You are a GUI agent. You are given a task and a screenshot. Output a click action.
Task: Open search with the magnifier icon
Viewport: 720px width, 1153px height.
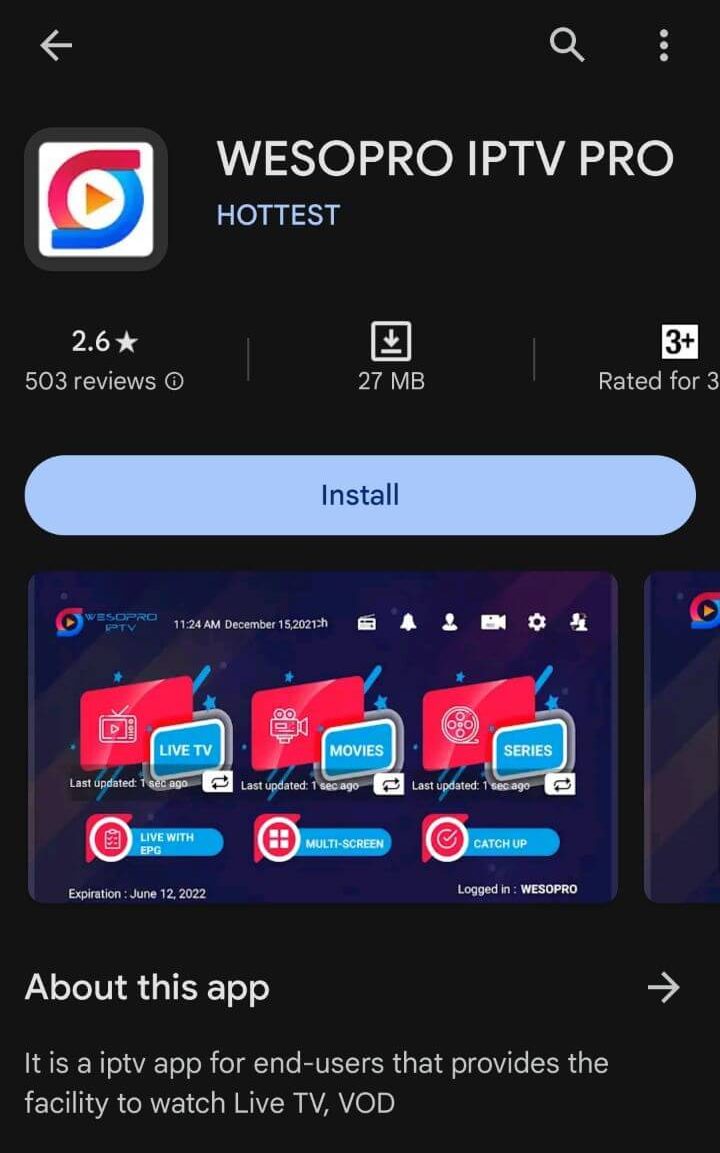click(x=567, y=45)
